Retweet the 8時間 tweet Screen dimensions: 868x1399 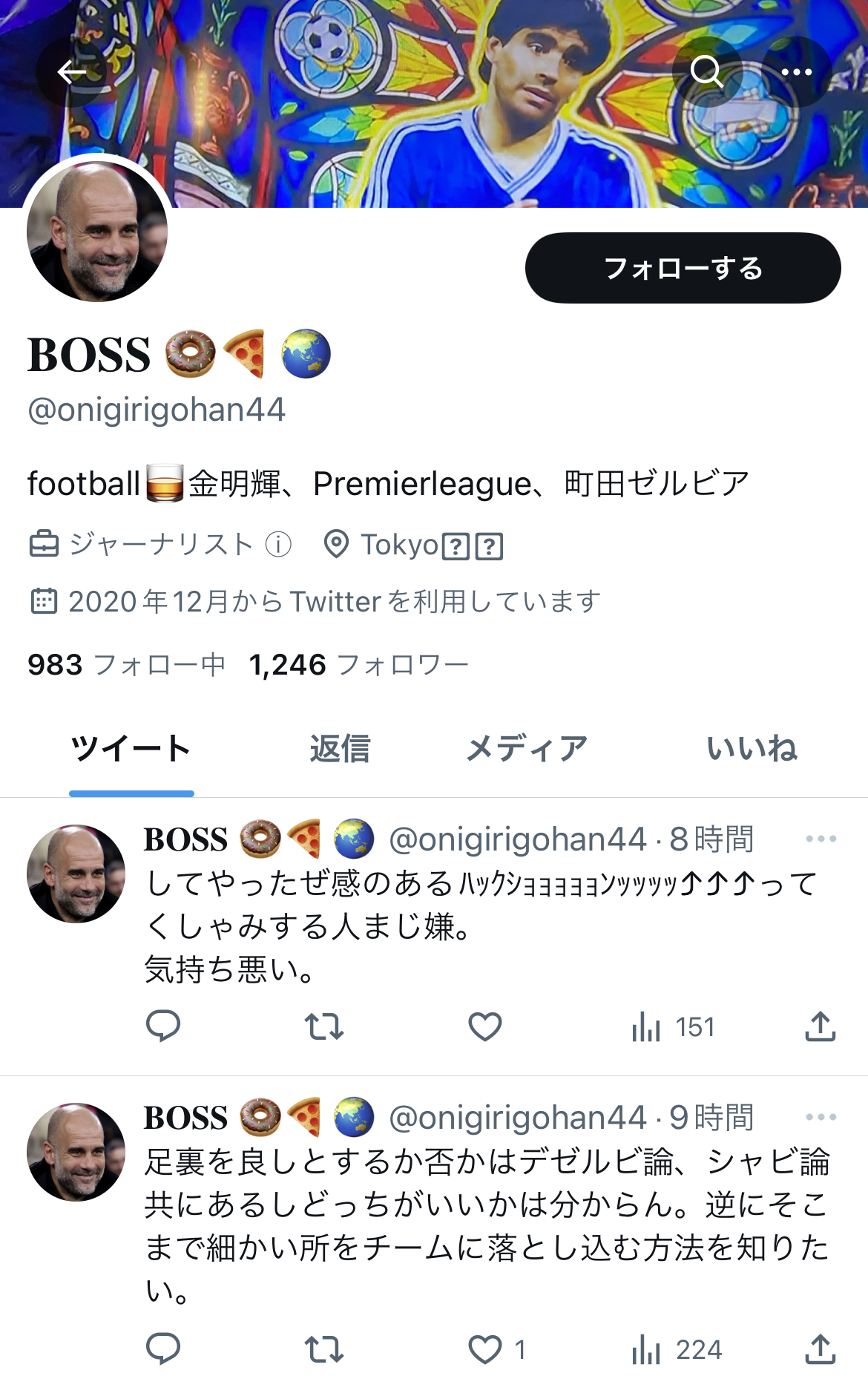(324, 1026)
